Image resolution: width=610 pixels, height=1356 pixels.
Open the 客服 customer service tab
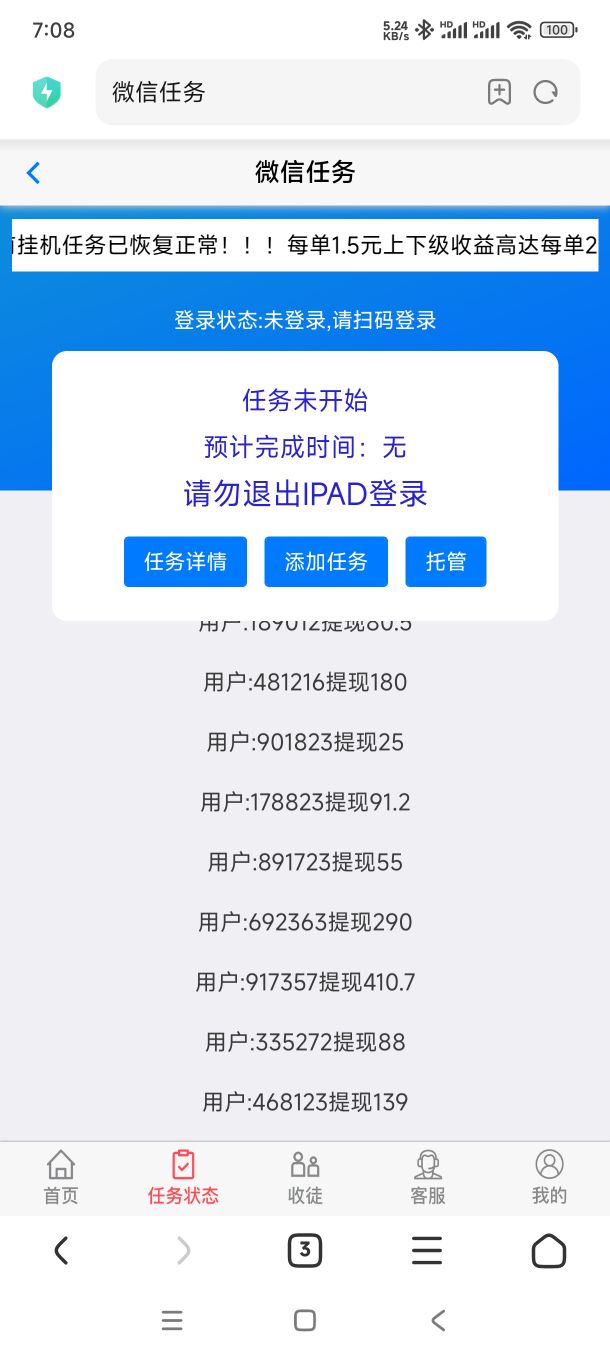pos(427,1177)
